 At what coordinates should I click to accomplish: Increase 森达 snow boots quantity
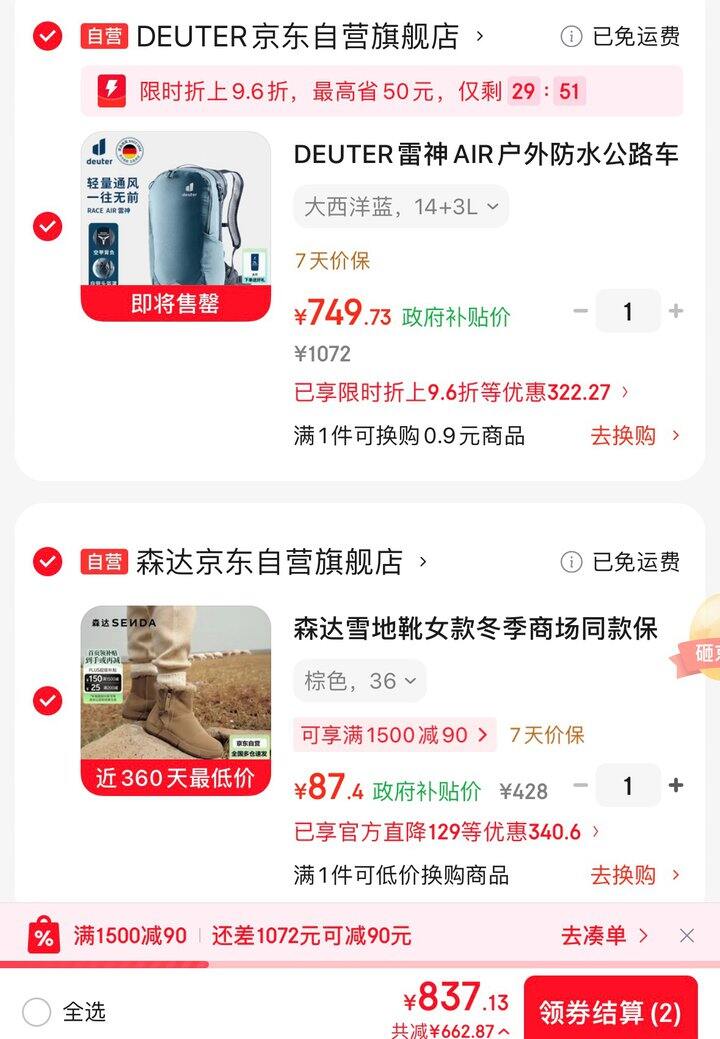676,785
